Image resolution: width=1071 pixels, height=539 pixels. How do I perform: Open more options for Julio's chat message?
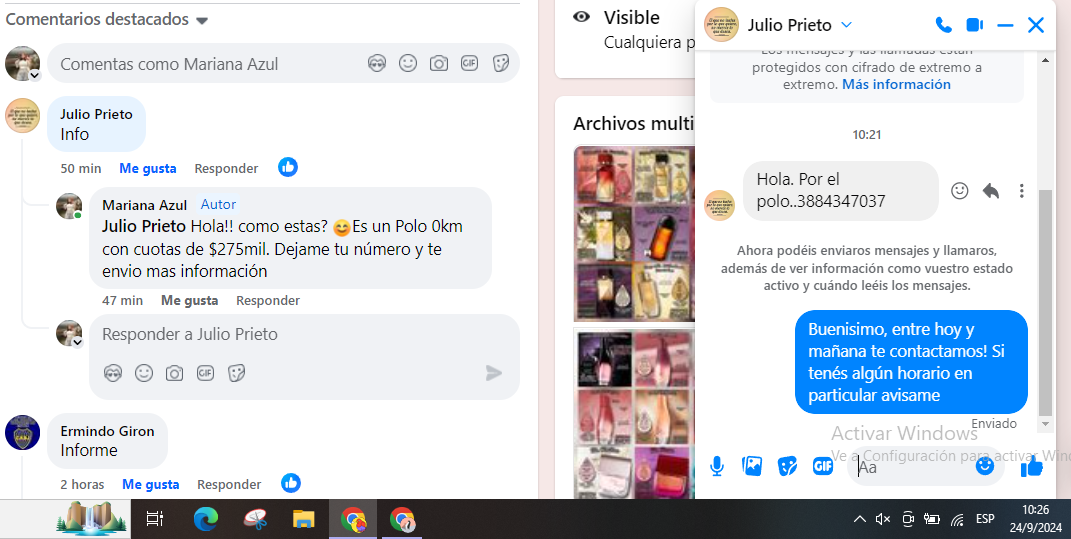(x=1021, y=191)
